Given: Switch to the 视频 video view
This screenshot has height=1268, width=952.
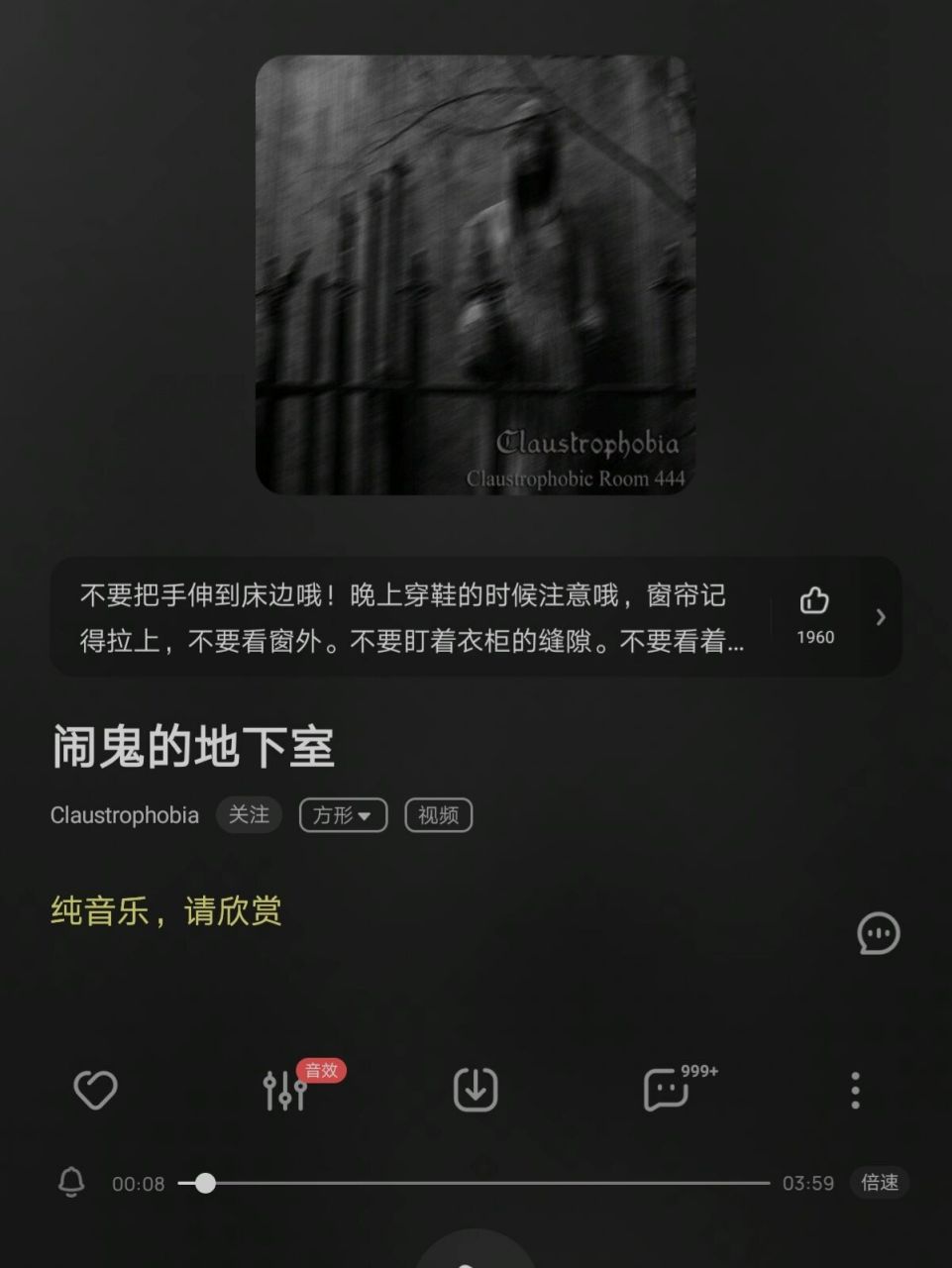Looking at the screenshot, I should click(x=438, y=815).
